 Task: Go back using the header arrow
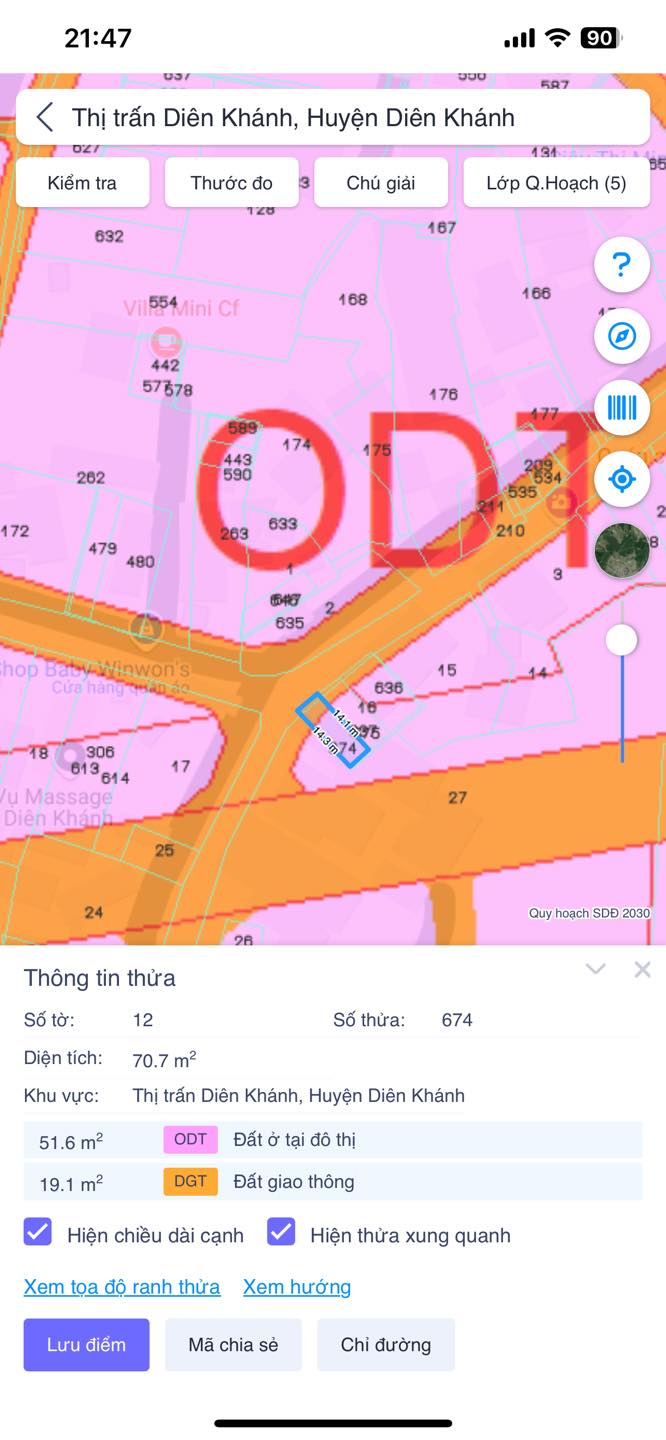[x=45, y=117]
